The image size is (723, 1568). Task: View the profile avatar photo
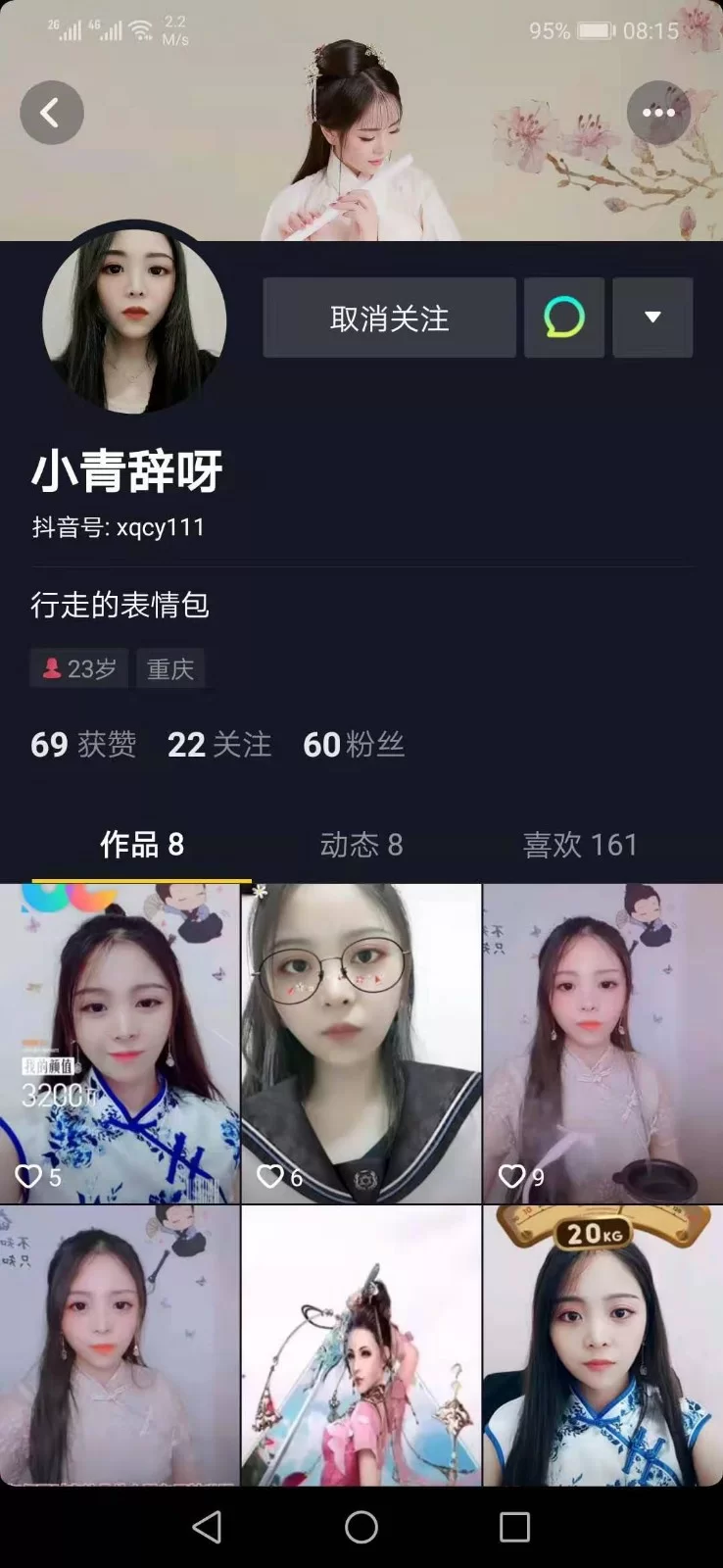click(x=134, y=321)
